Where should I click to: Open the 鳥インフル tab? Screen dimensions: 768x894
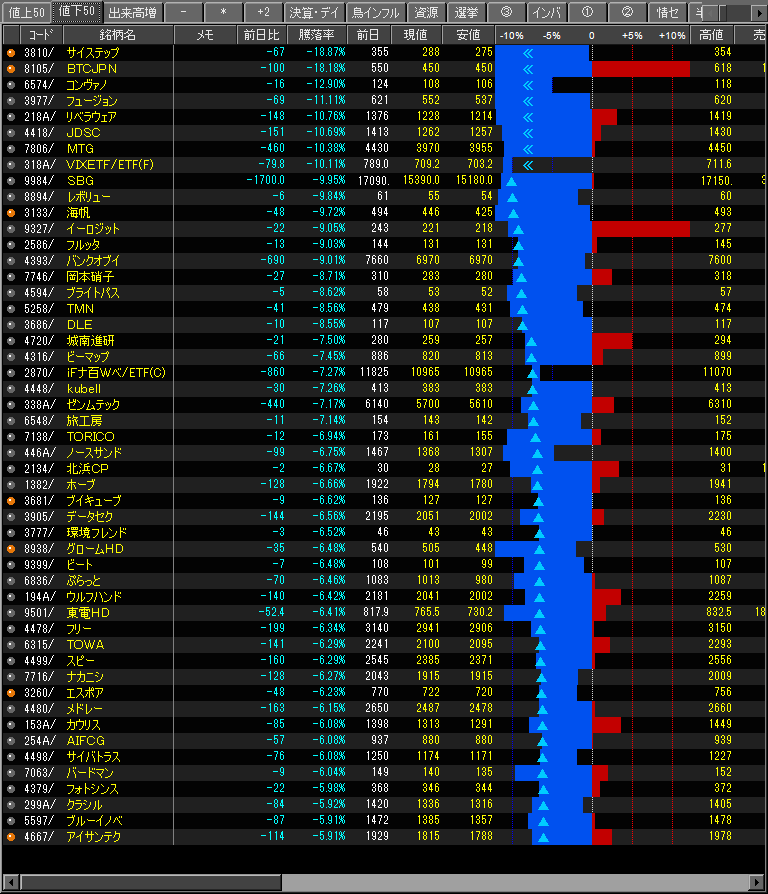click(x=377, y=12)
